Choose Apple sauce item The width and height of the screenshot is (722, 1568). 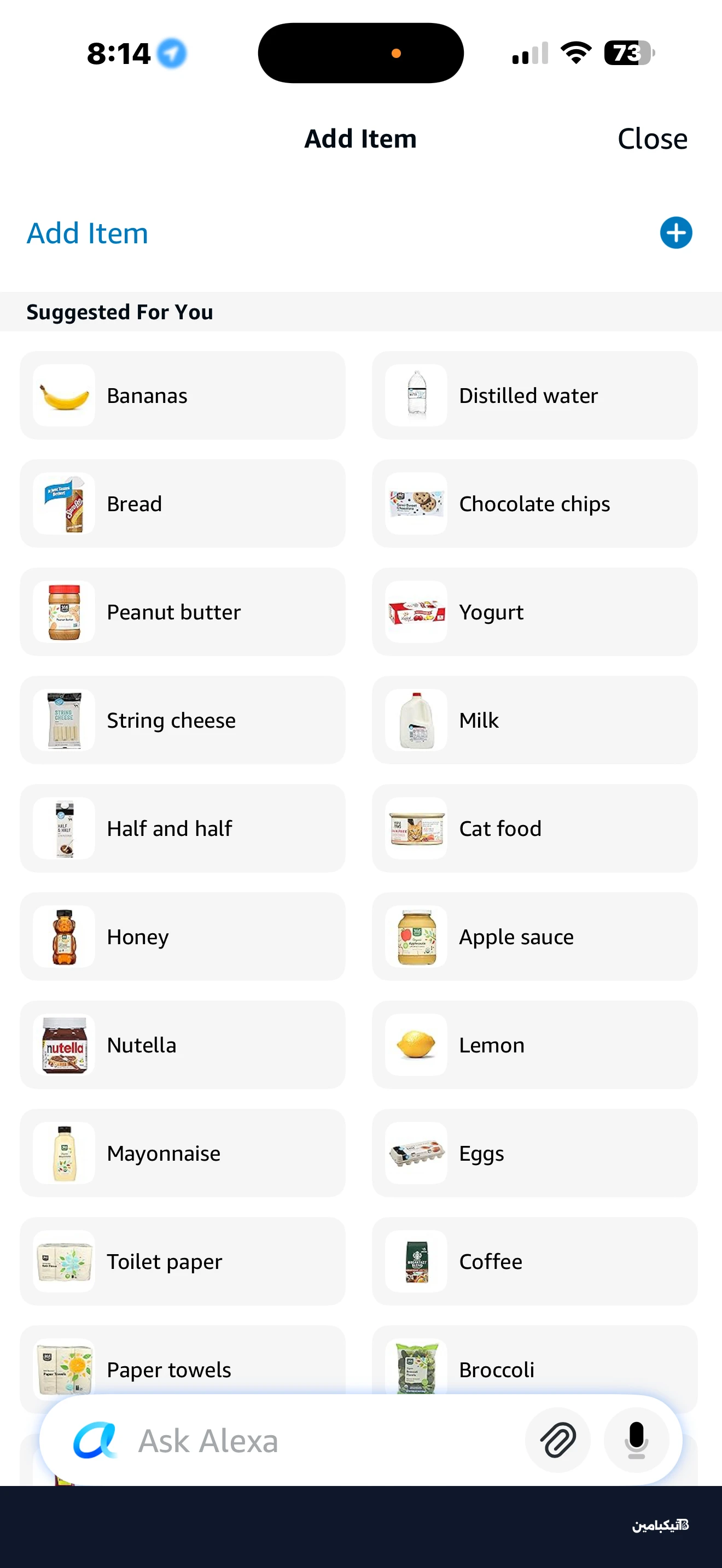pos(534,936)
